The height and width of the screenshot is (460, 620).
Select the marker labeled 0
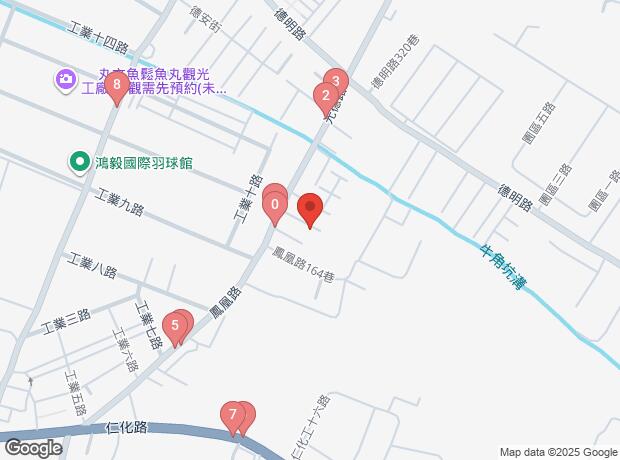coord(274,206)
